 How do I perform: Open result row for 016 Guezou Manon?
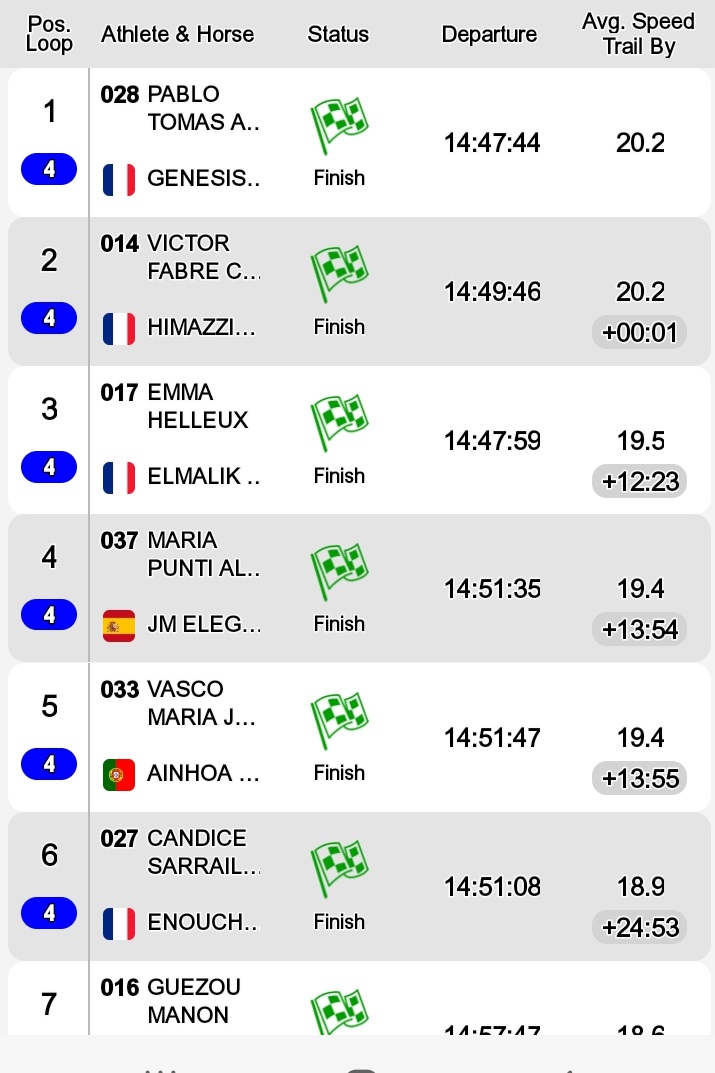click(x=359, y=998)
